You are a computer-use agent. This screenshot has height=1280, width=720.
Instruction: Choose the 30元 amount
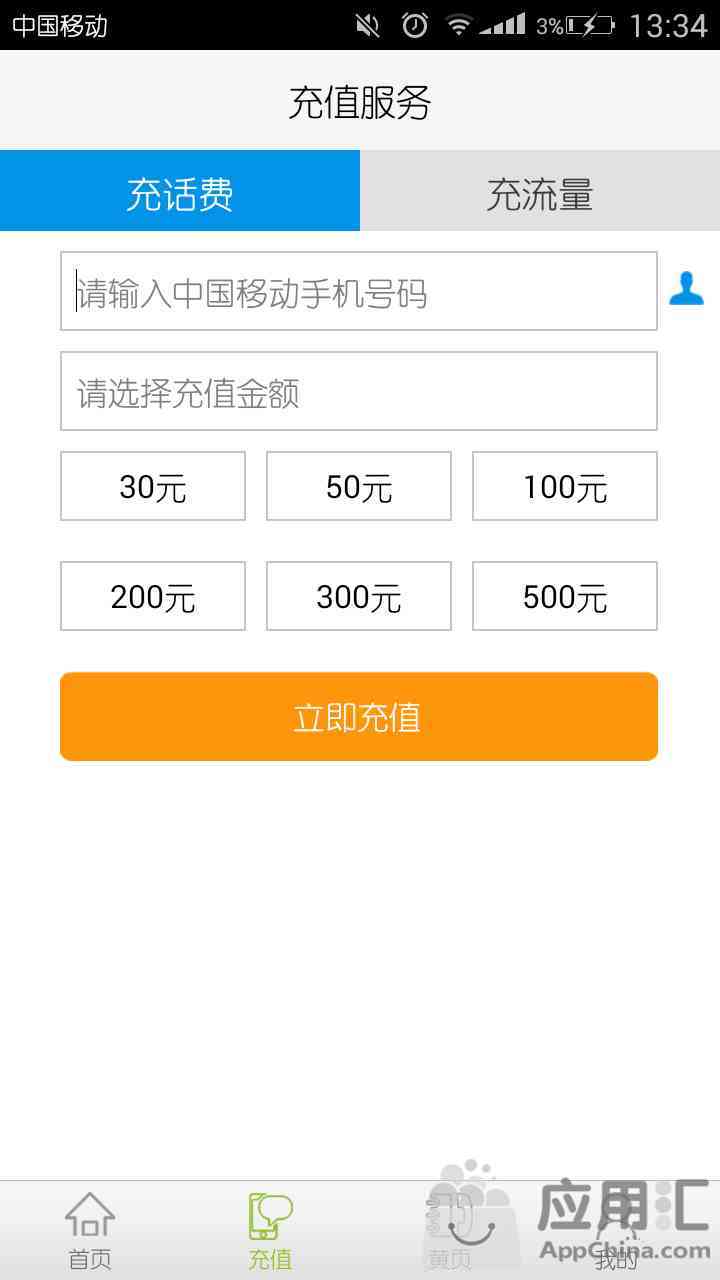(x=153, y=486)
